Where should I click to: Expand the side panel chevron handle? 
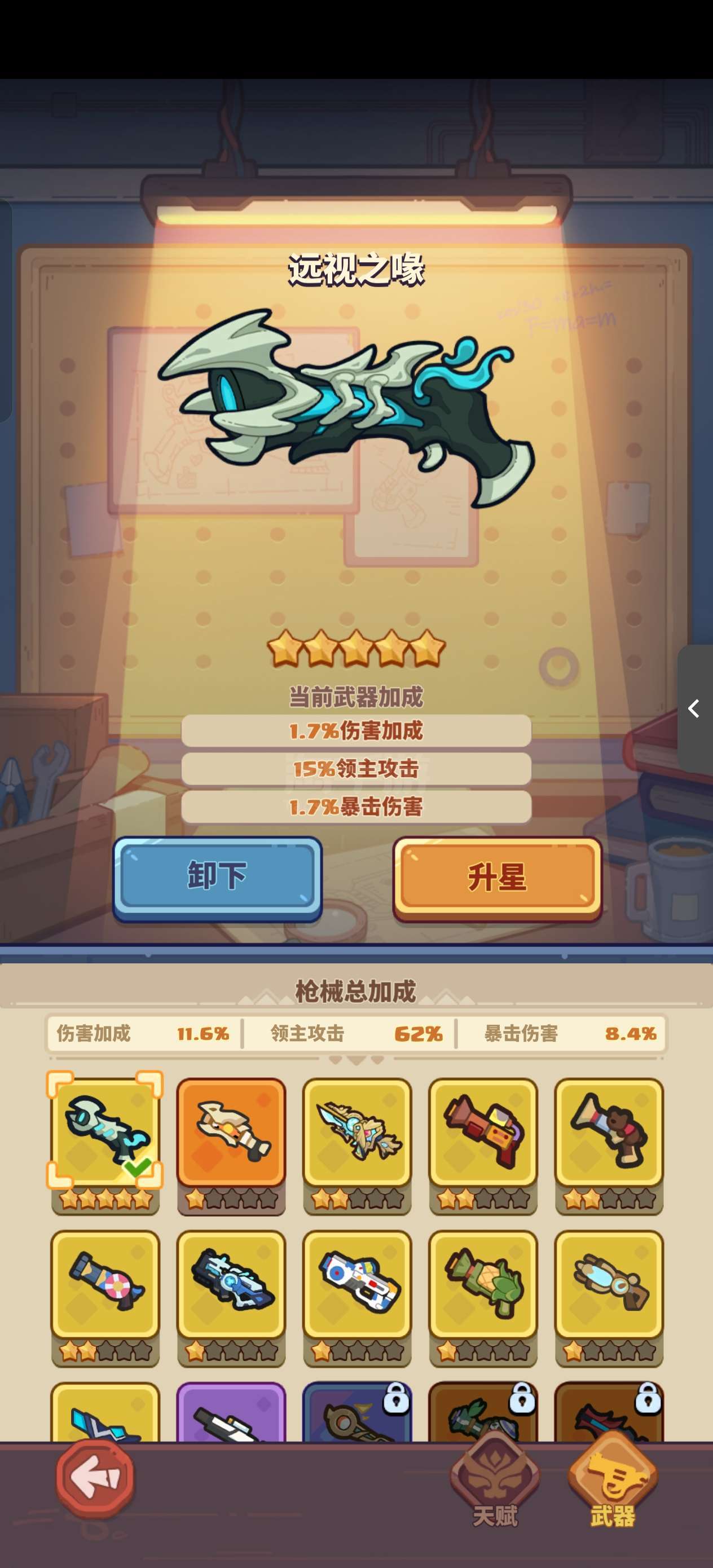pos(694,708)
